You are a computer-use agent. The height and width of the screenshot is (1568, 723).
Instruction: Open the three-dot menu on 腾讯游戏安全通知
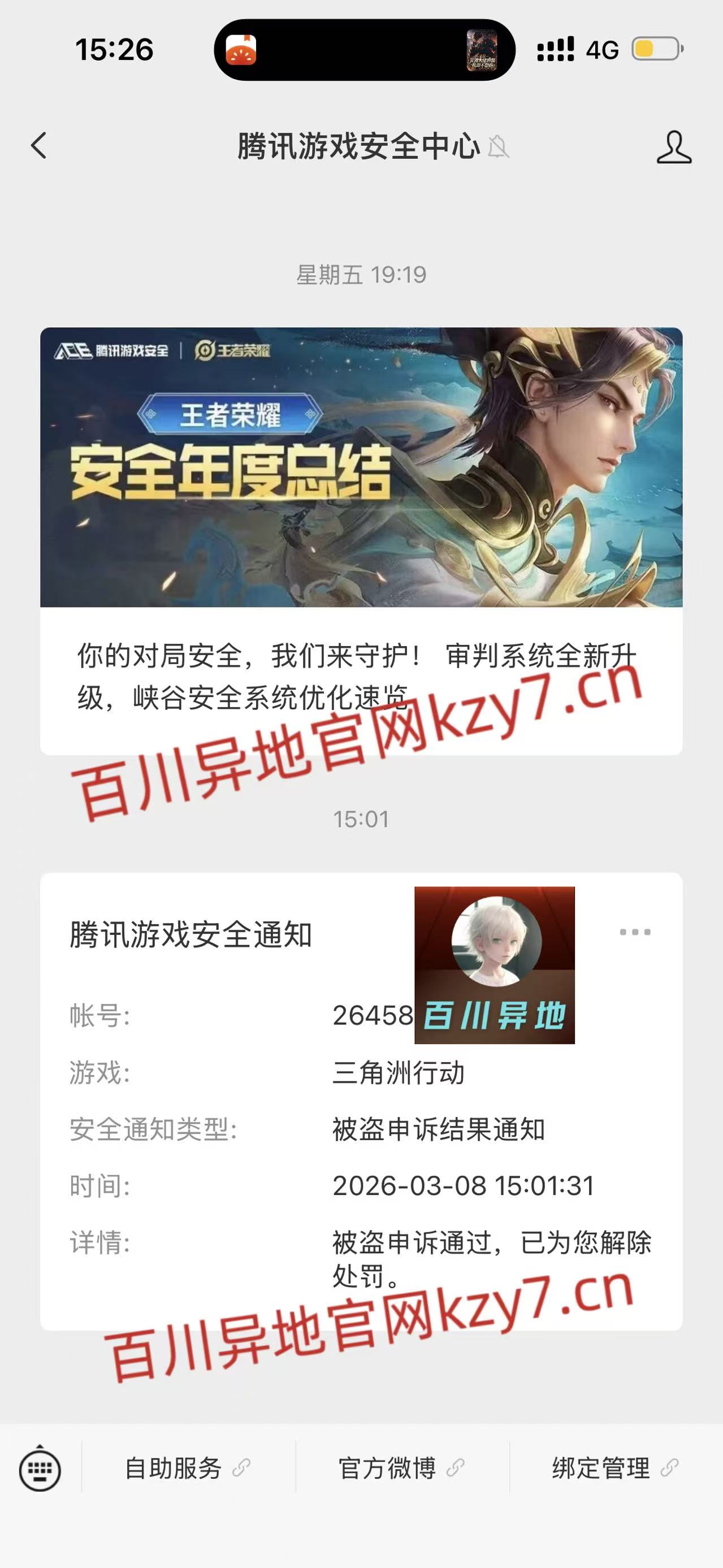[635, 932]
